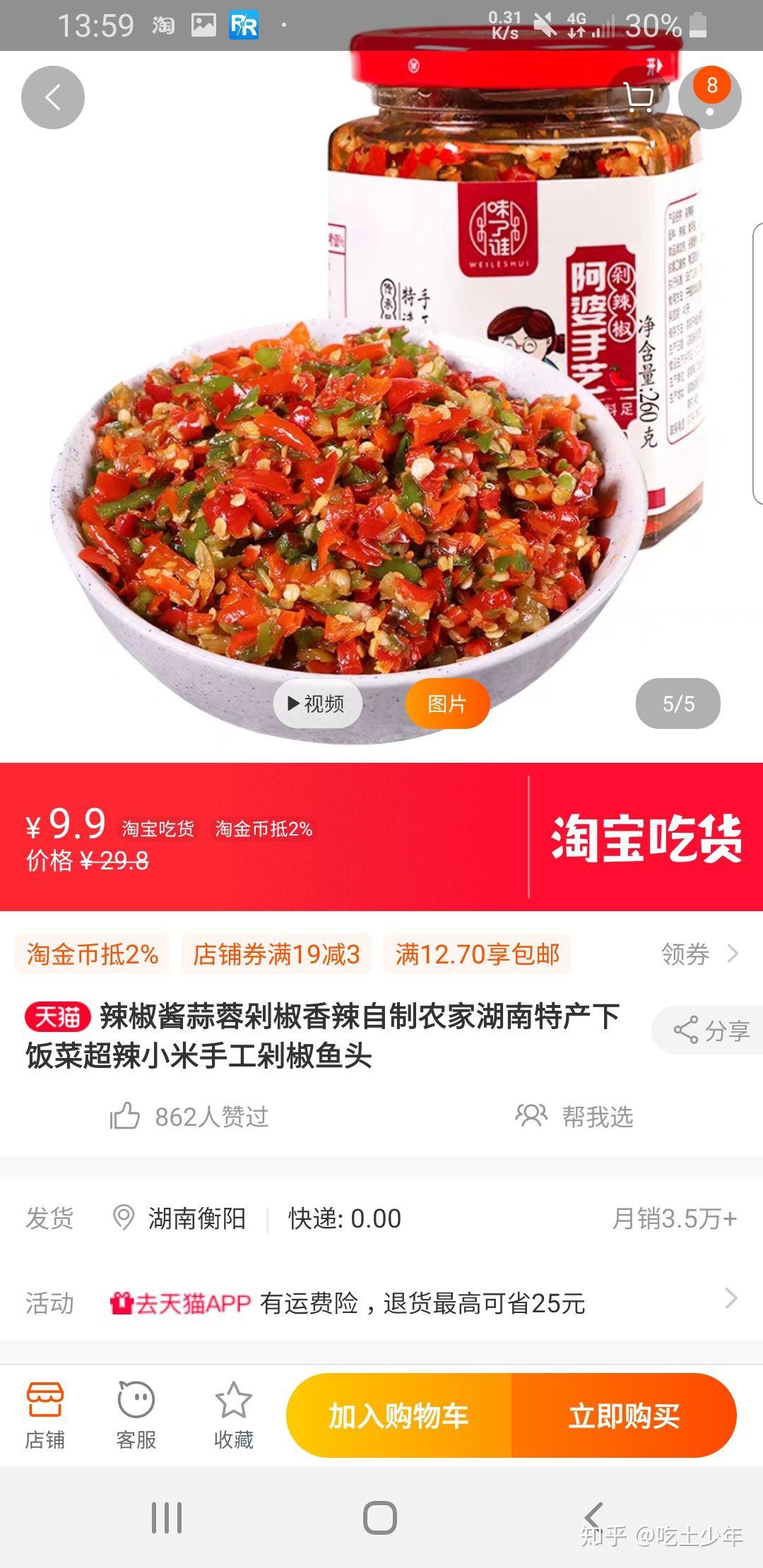Open the more menu with badge 8
The image size is (763, 1568).
[709, 97]
